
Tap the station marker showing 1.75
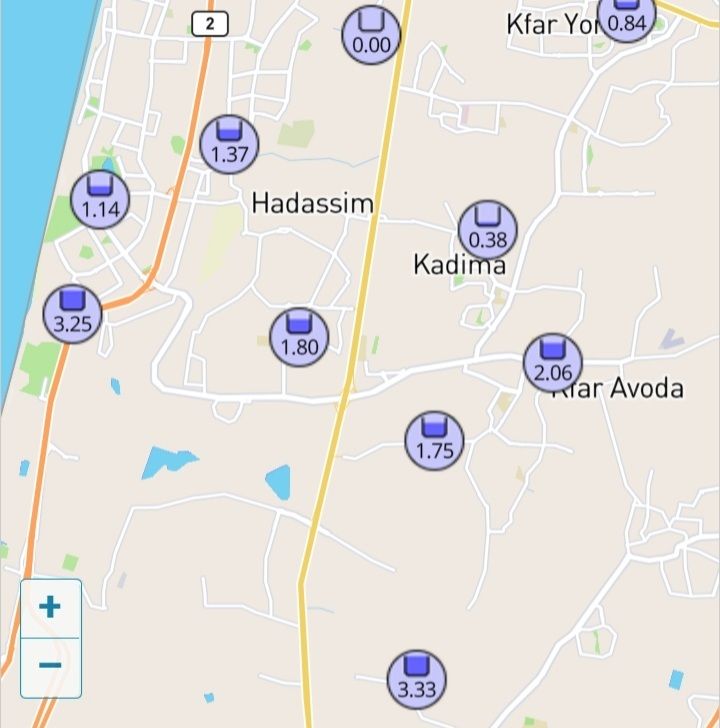435,440
